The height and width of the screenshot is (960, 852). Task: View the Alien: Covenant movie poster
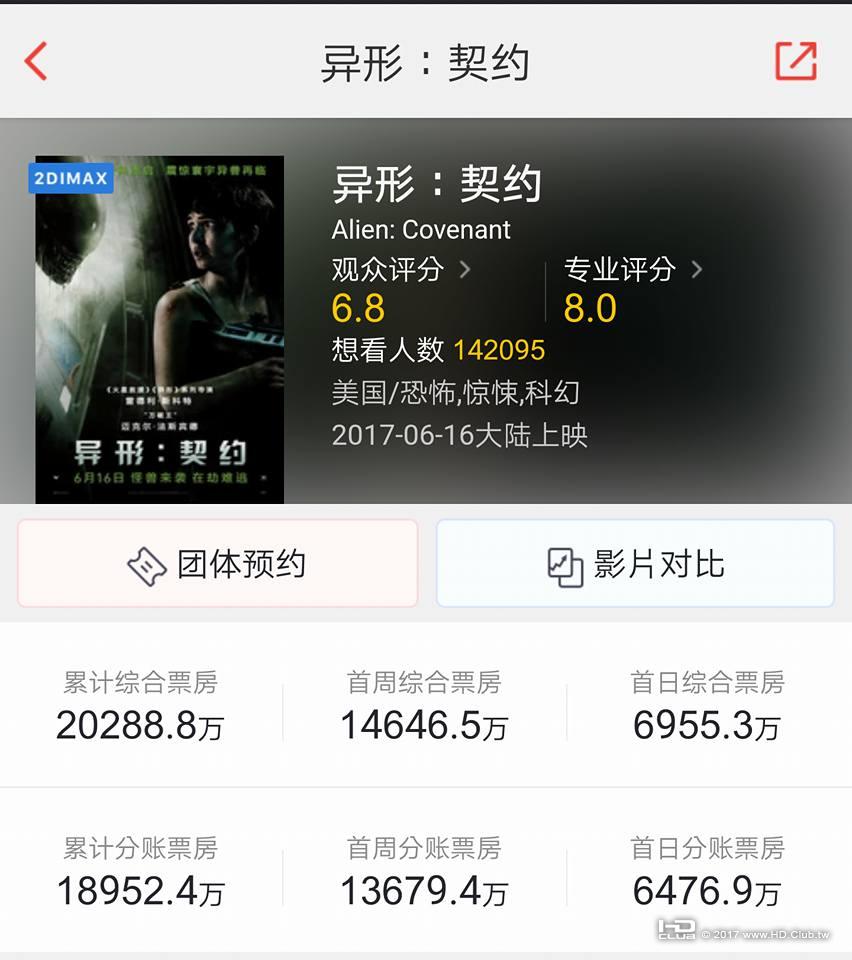[160, 328]
